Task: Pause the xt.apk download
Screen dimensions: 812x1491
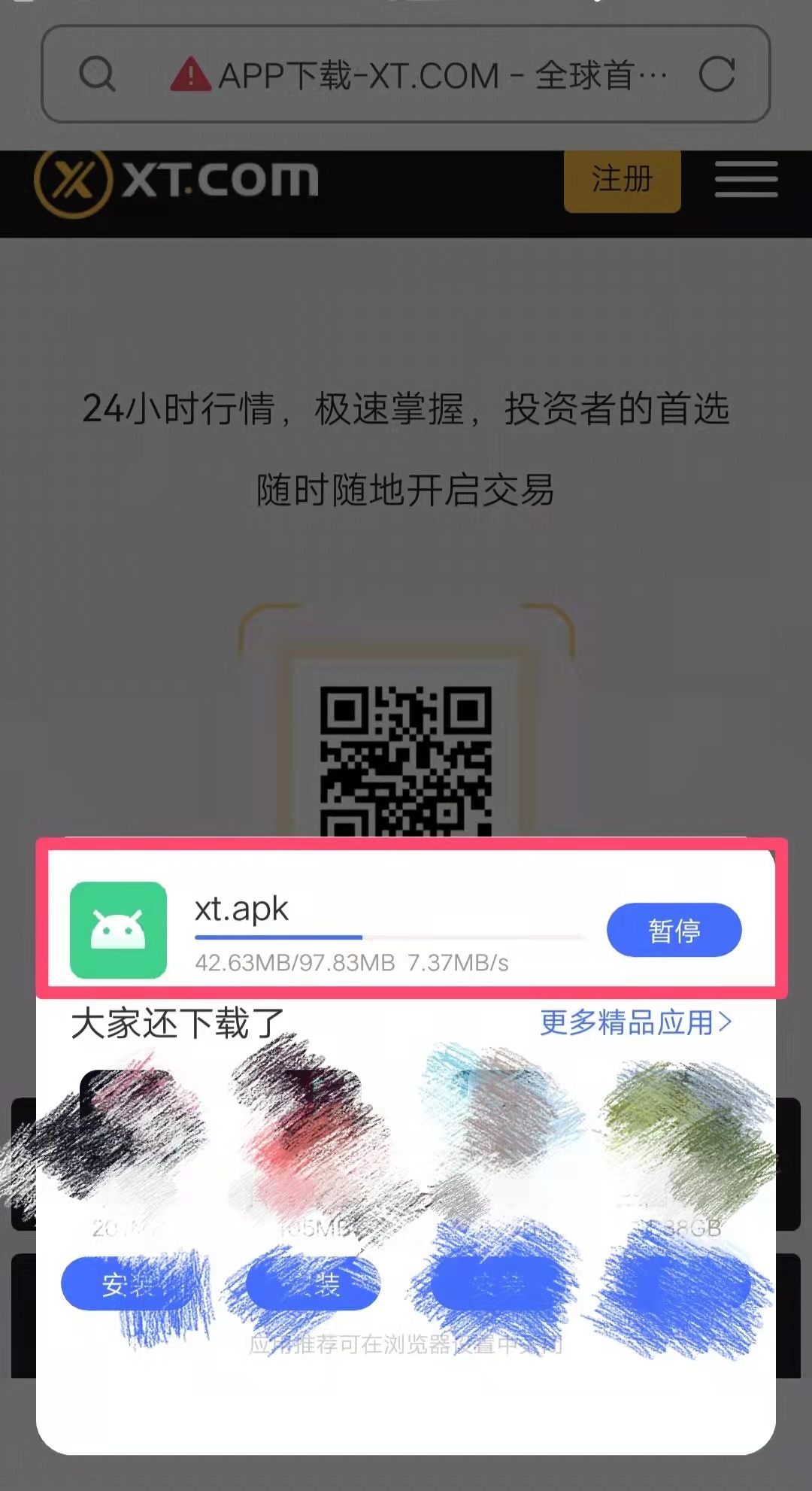Action: [674, 931]
